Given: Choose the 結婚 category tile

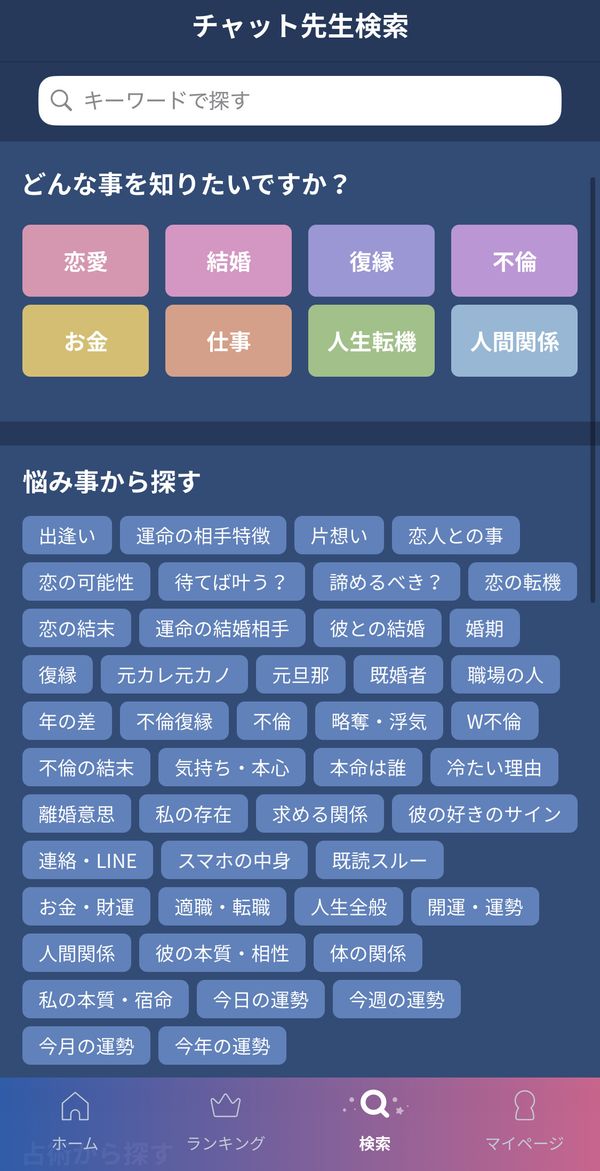Looking at the screenshot, I should (x=229, y=261).
